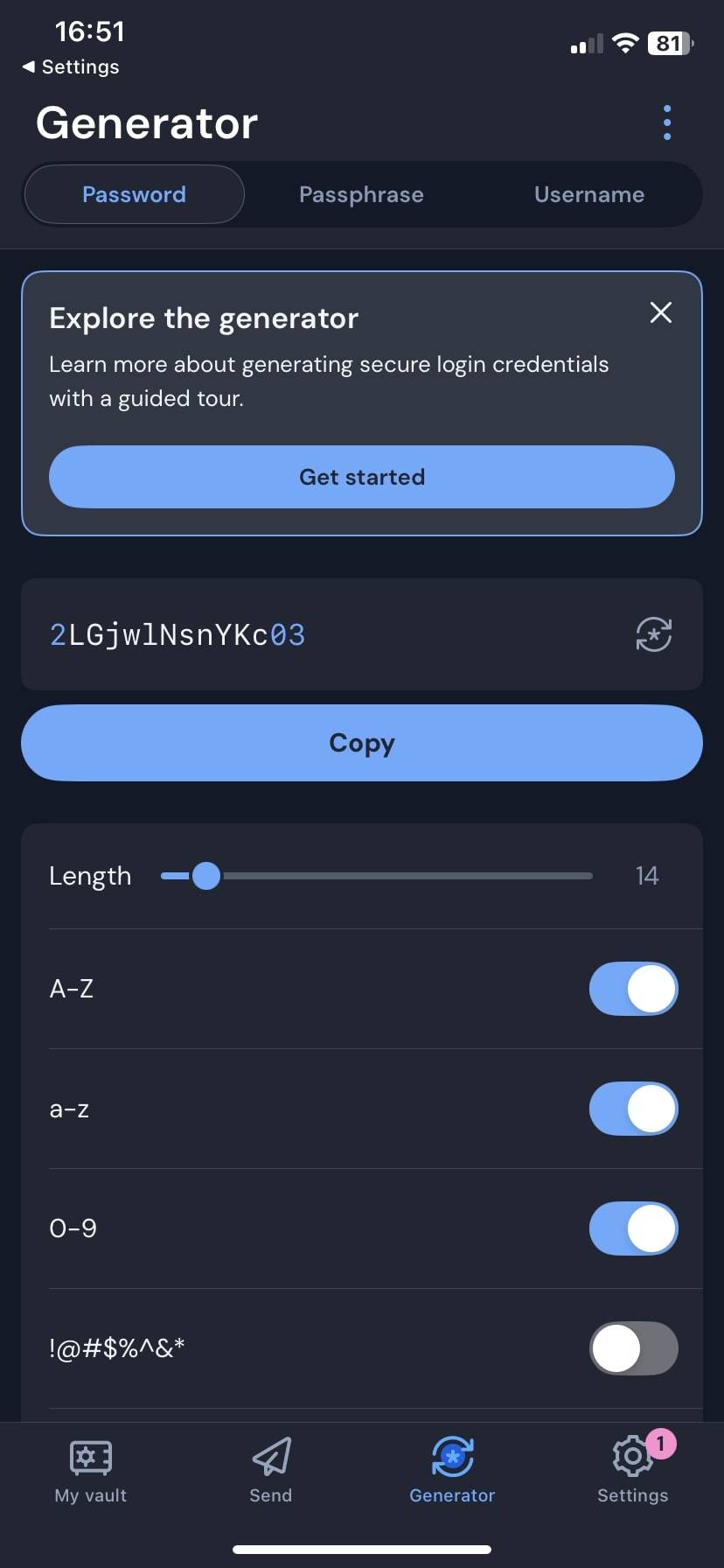The height and width of the screenshot is (1568, 724).
Task: Tap Get started for the guided tour
Action: click(361, 477)
